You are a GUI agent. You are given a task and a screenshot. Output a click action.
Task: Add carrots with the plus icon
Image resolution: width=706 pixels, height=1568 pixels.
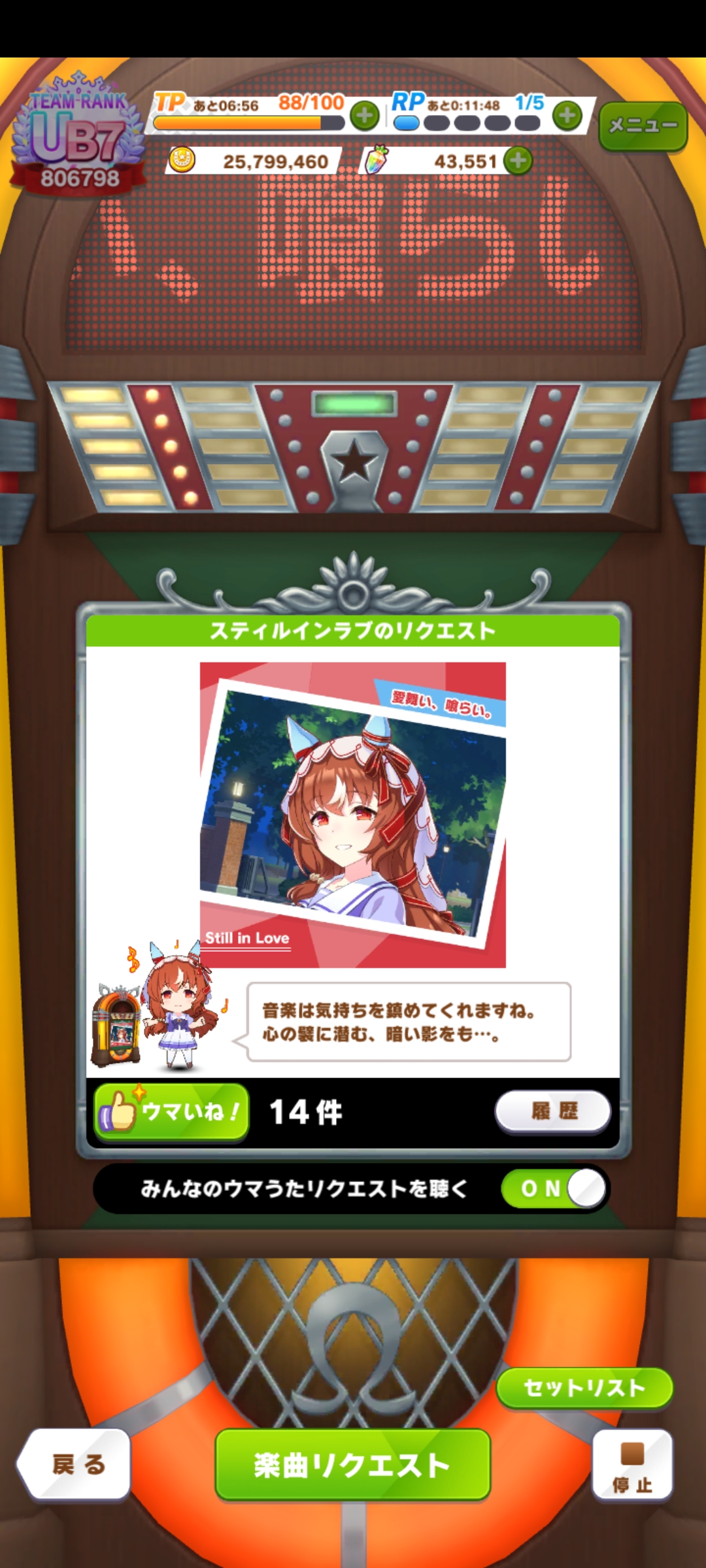(518, 161)
